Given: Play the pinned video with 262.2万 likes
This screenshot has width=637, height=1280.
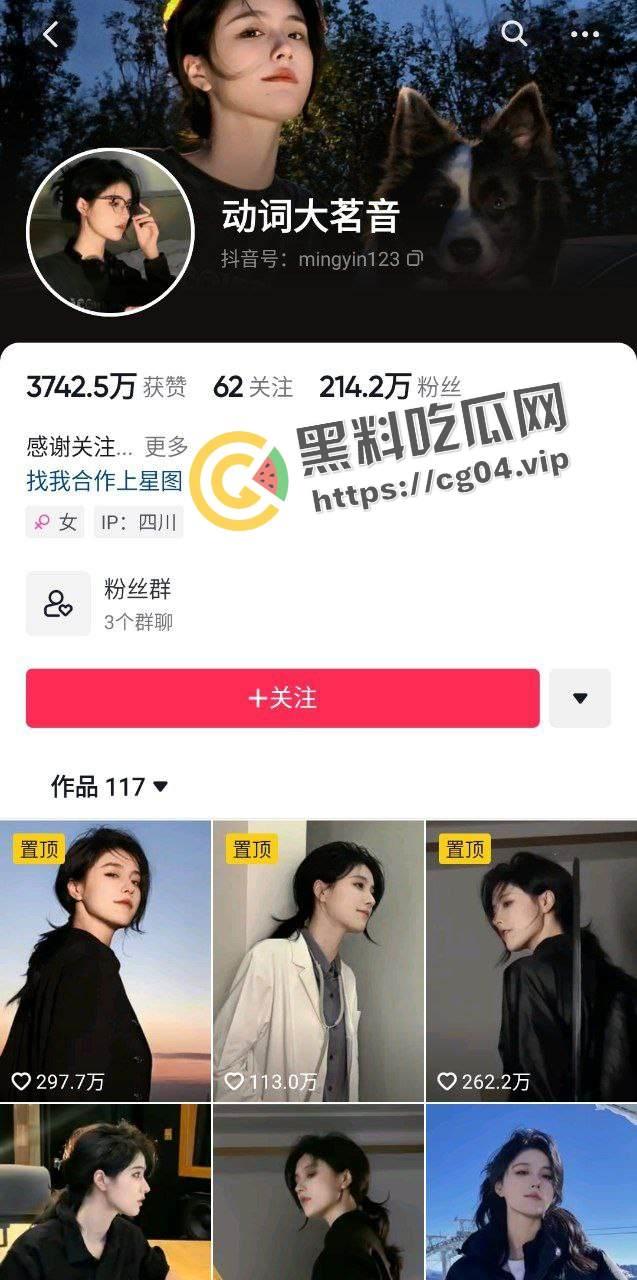Looking at the screenshot, I should pos(531,960).
